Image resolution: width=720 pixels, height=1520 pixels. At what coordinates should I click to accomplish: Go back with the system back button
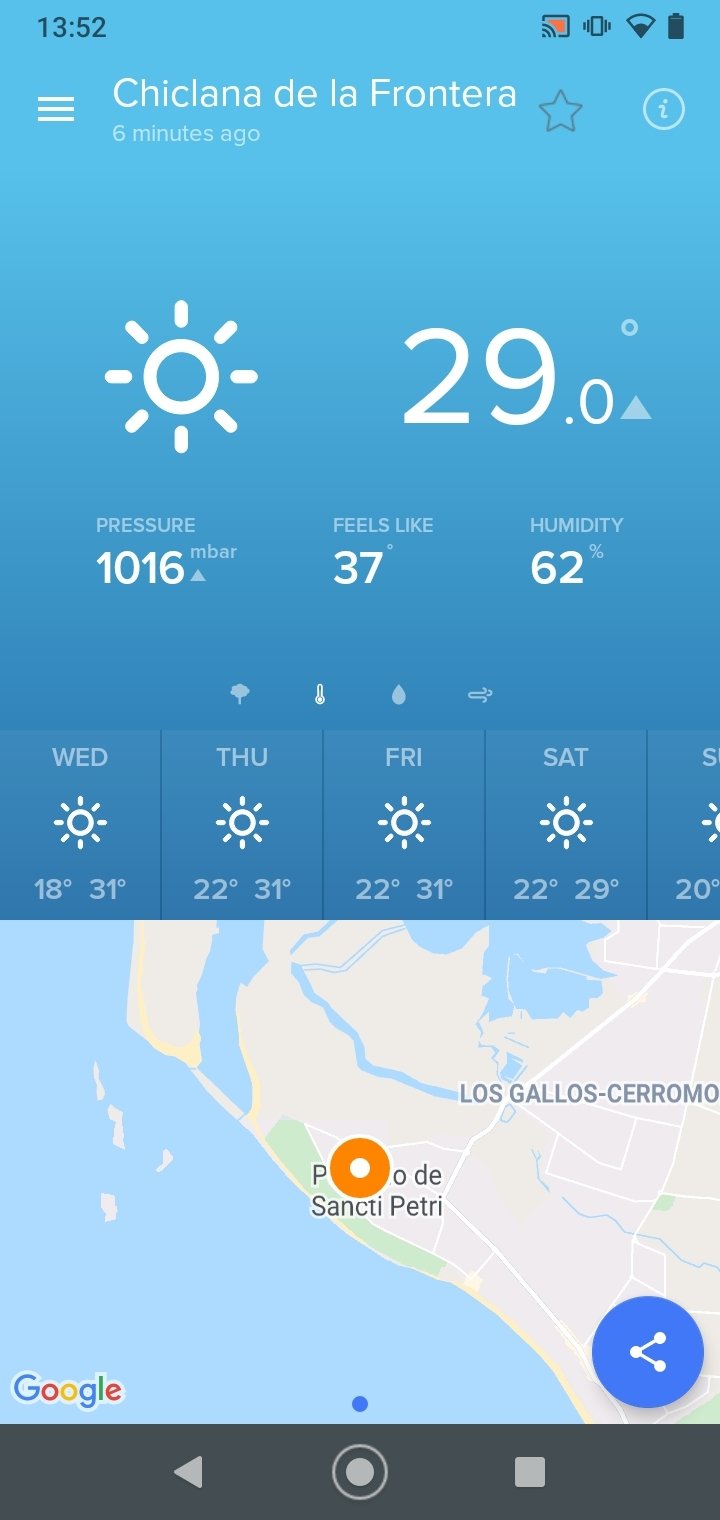coord(188,1472)
